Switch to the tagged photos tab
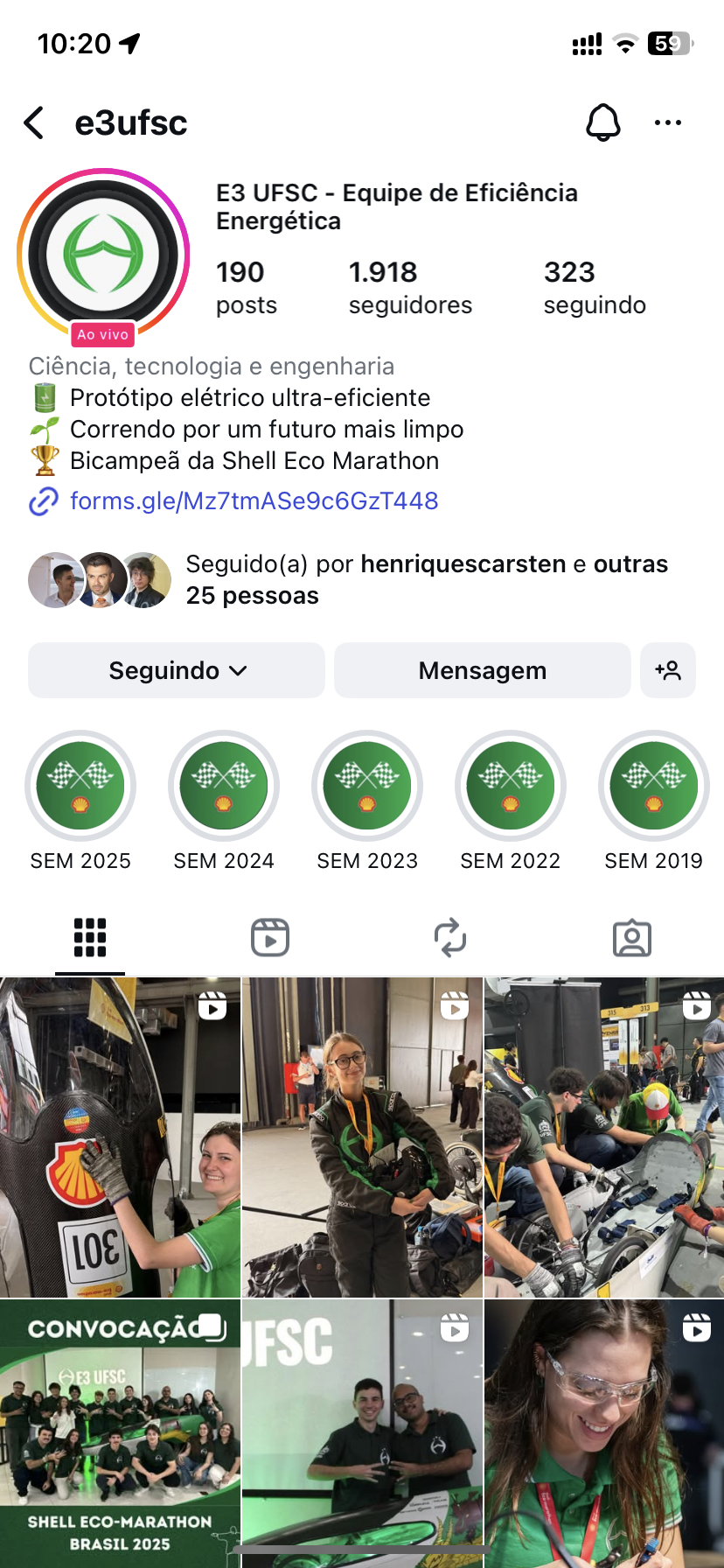This screenshot has height=1568, width=724. (x=631, y=938)
